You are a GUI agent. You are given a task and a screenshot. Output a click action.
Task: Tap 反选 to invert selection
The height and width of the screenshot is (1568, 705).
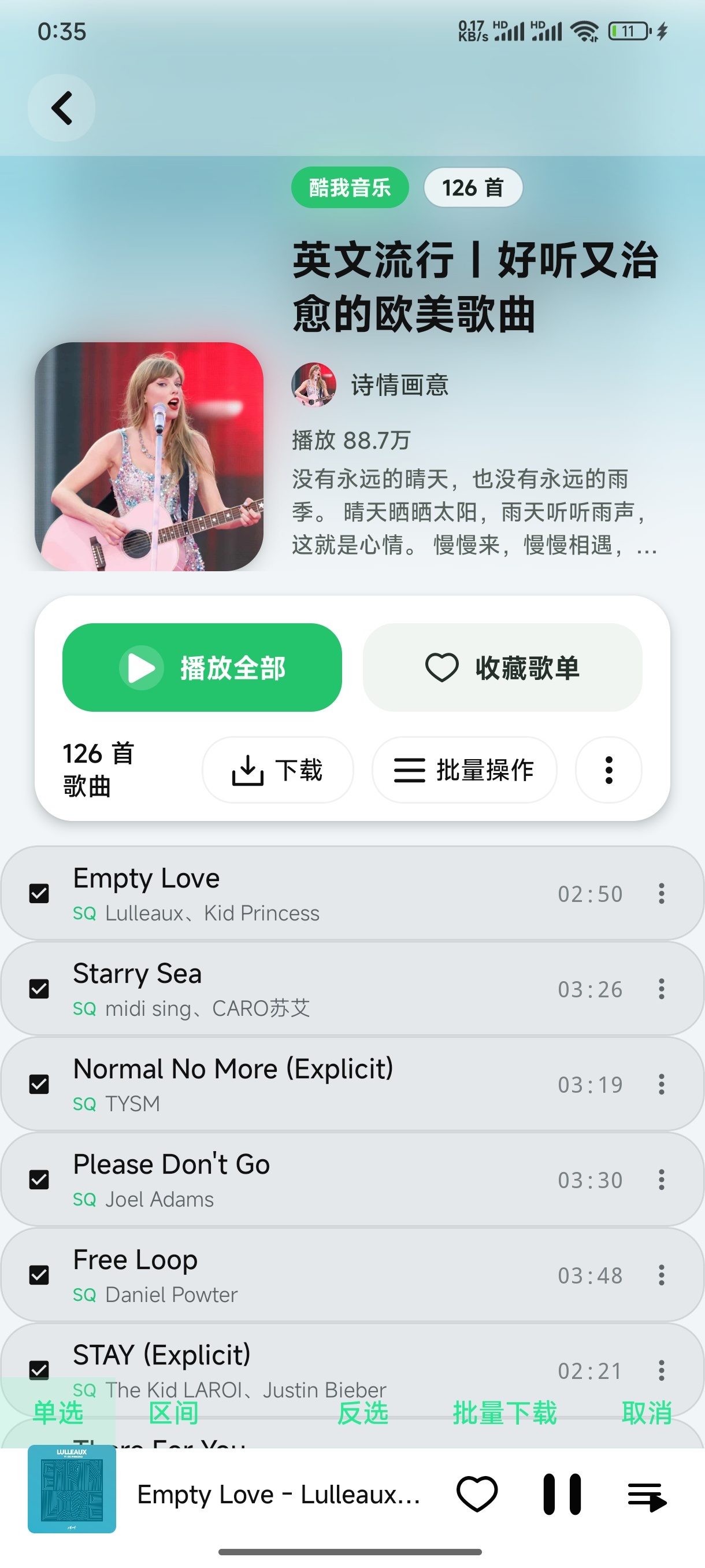[363, 1412]
